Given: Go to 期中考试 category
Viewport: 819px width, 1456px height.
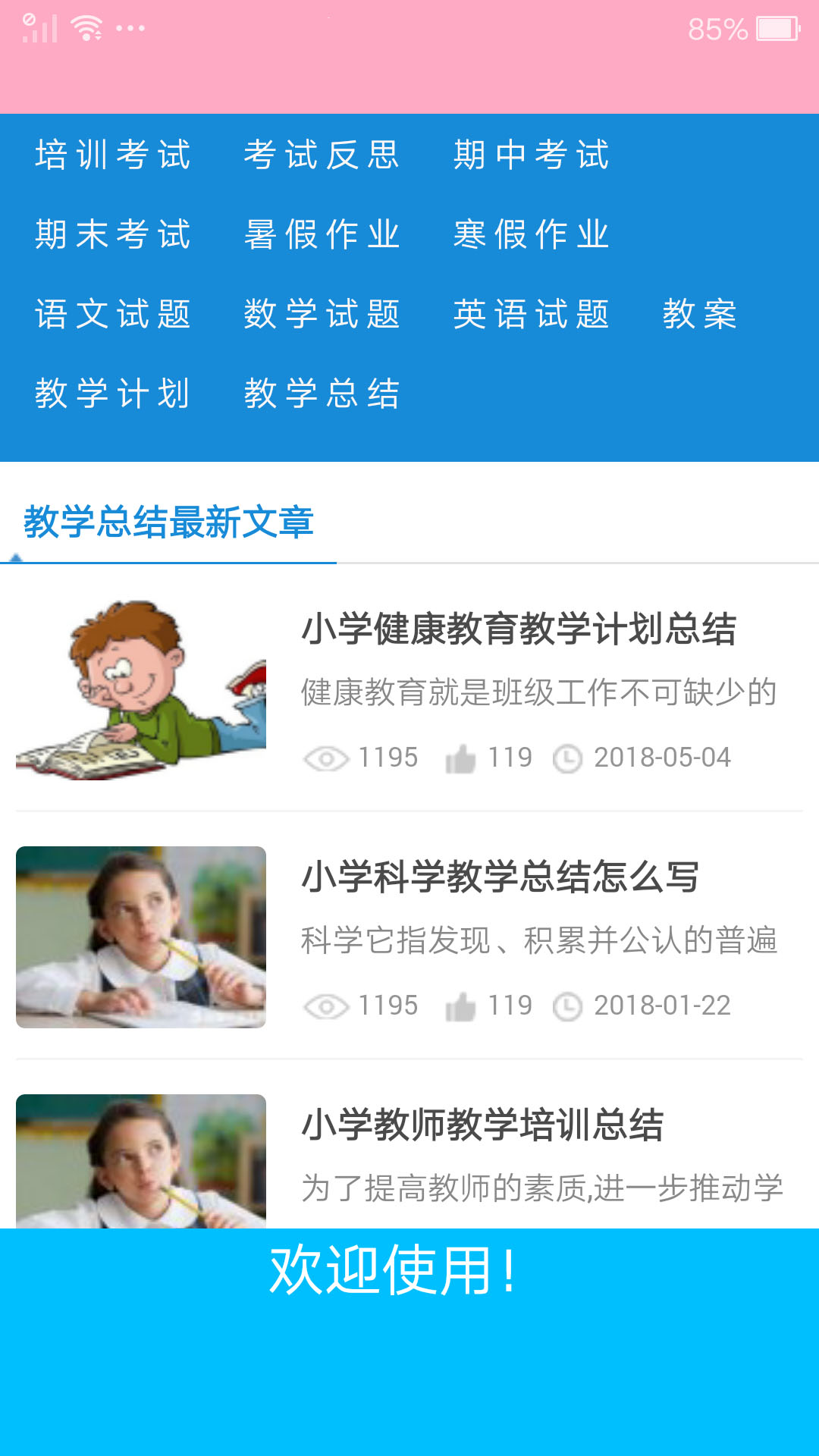Looking at the screenshot, I should point(531,155).
